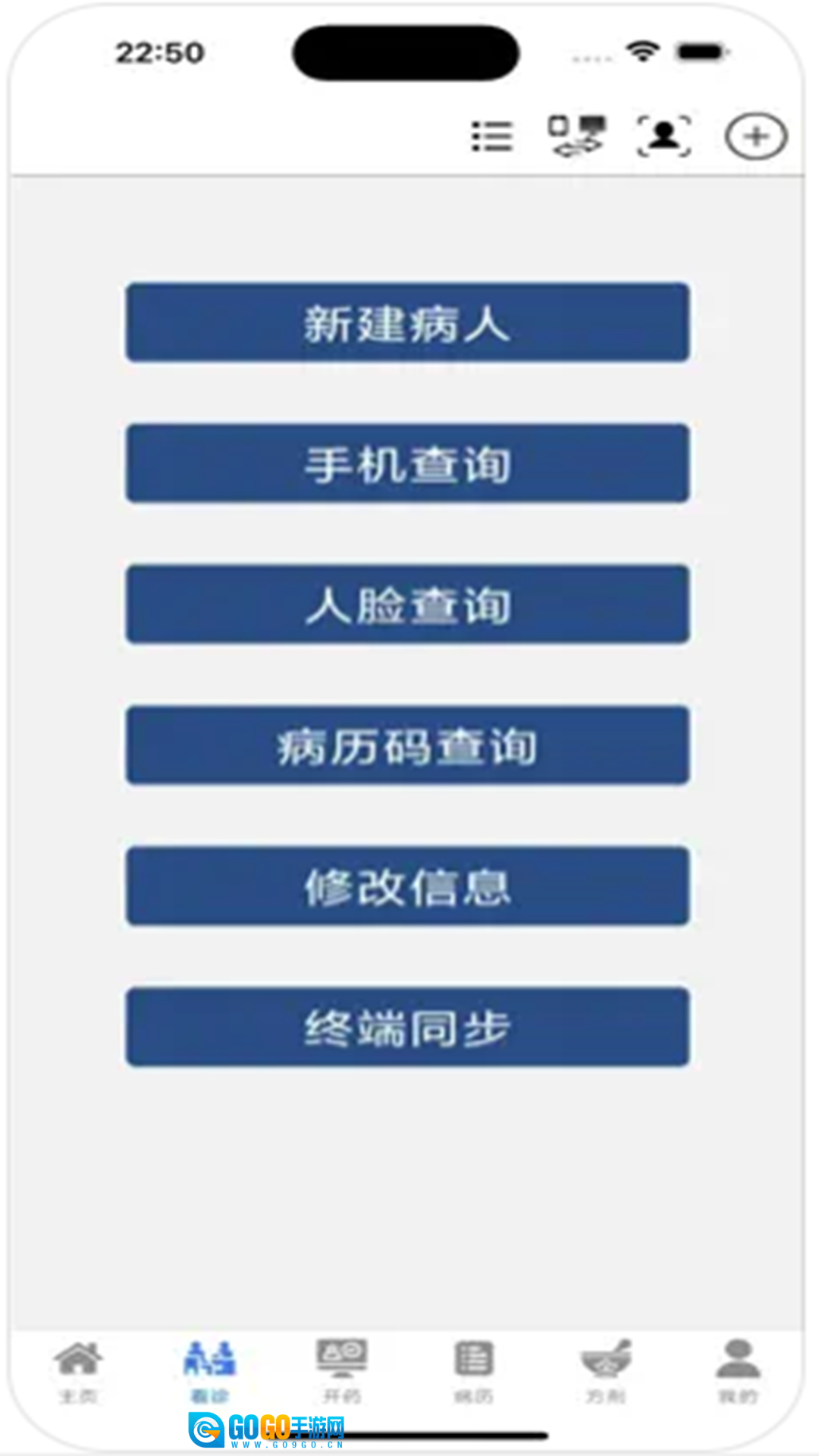Open 人脸查询 face lookup
This screenshot has width=819, height=1456.
408,605
